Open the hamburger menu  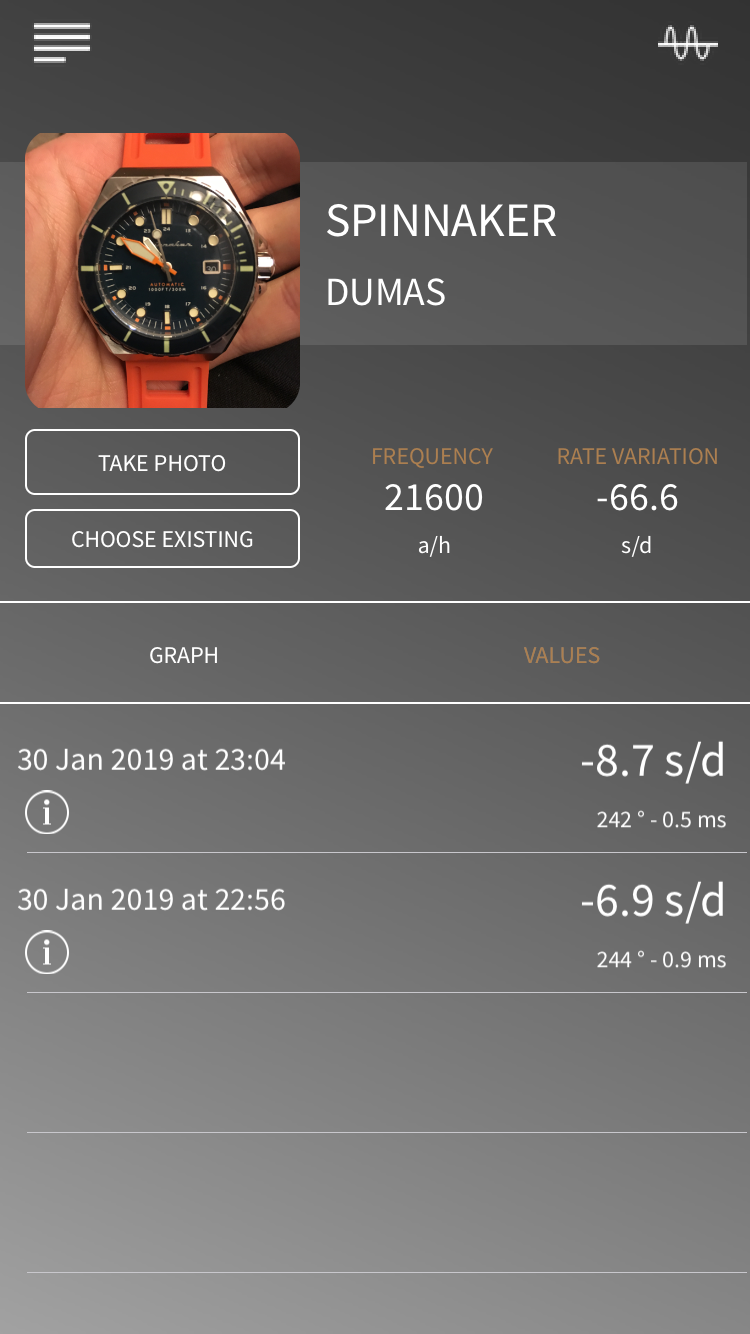tap(62, 42)
